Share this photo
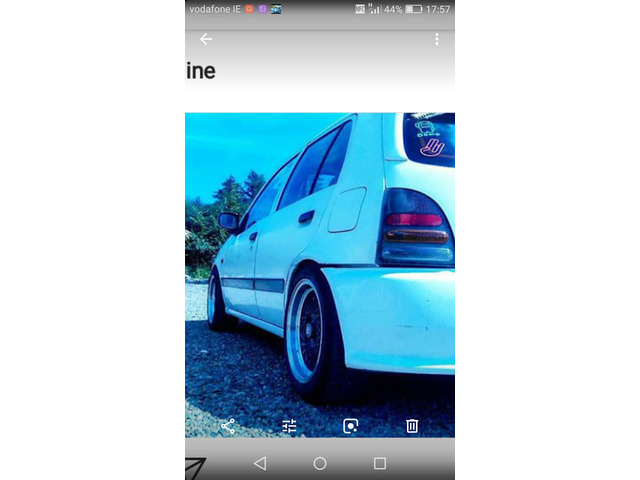The width and height of the screenshot is (640, 480). (228, 426)
